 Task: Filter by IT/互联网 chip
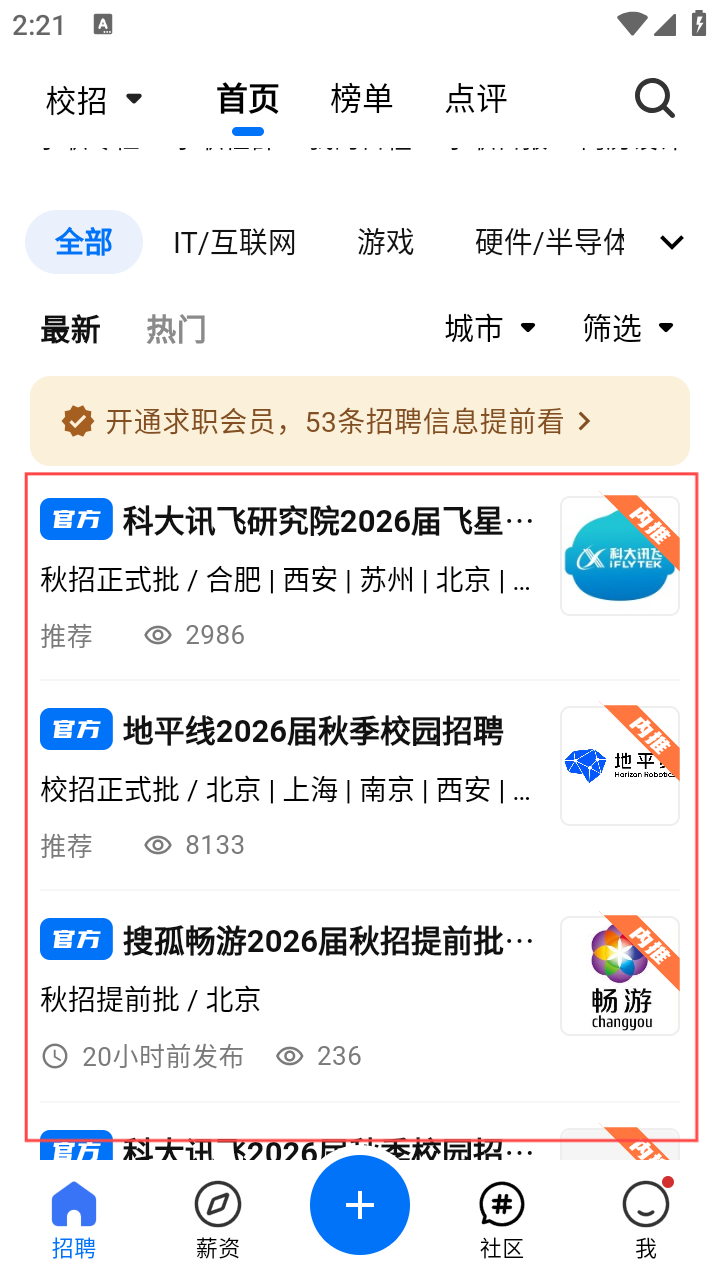pyautogui.click(x=235, y=242)
